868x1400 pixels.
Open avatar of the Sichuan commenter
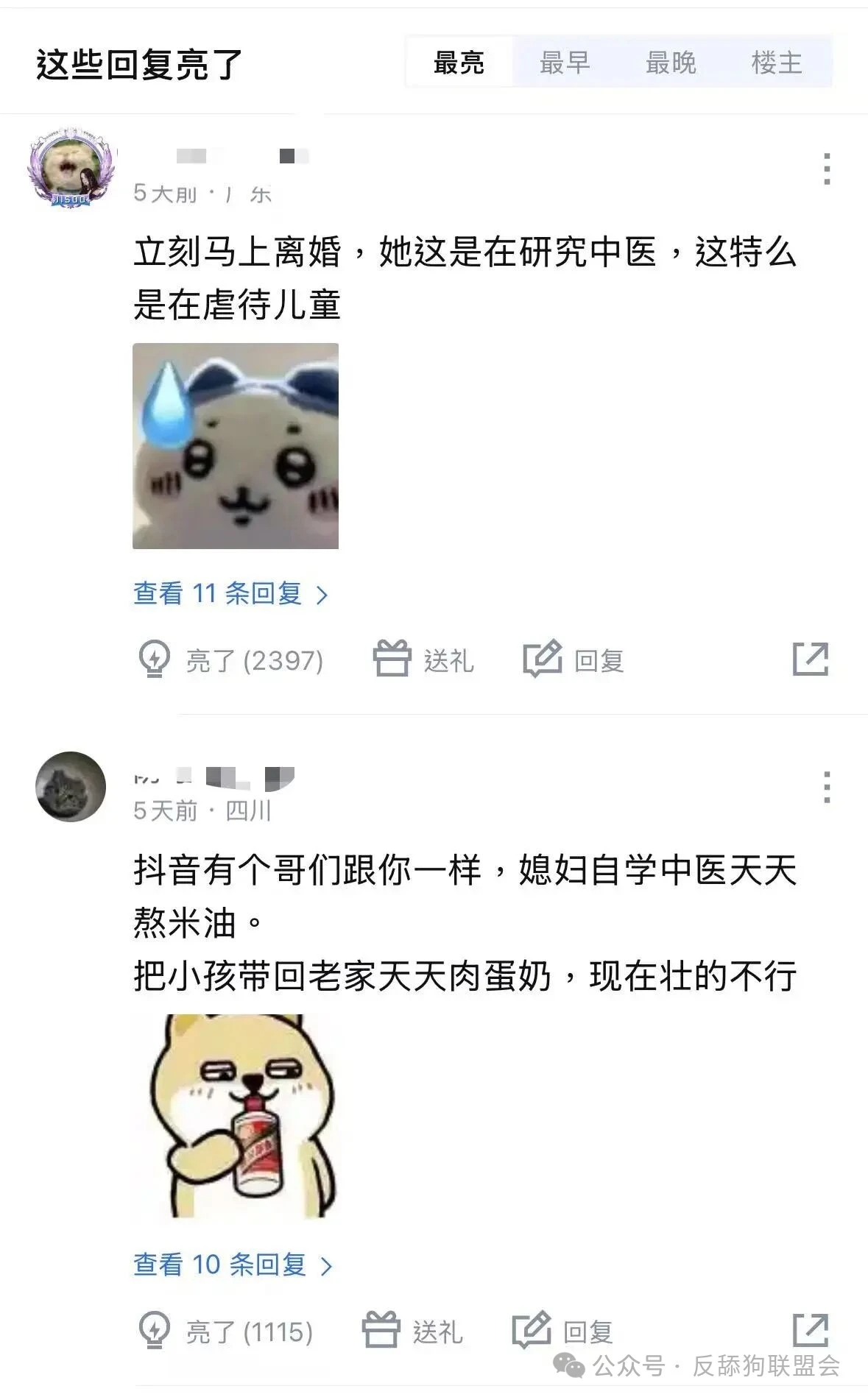[71, 786]
